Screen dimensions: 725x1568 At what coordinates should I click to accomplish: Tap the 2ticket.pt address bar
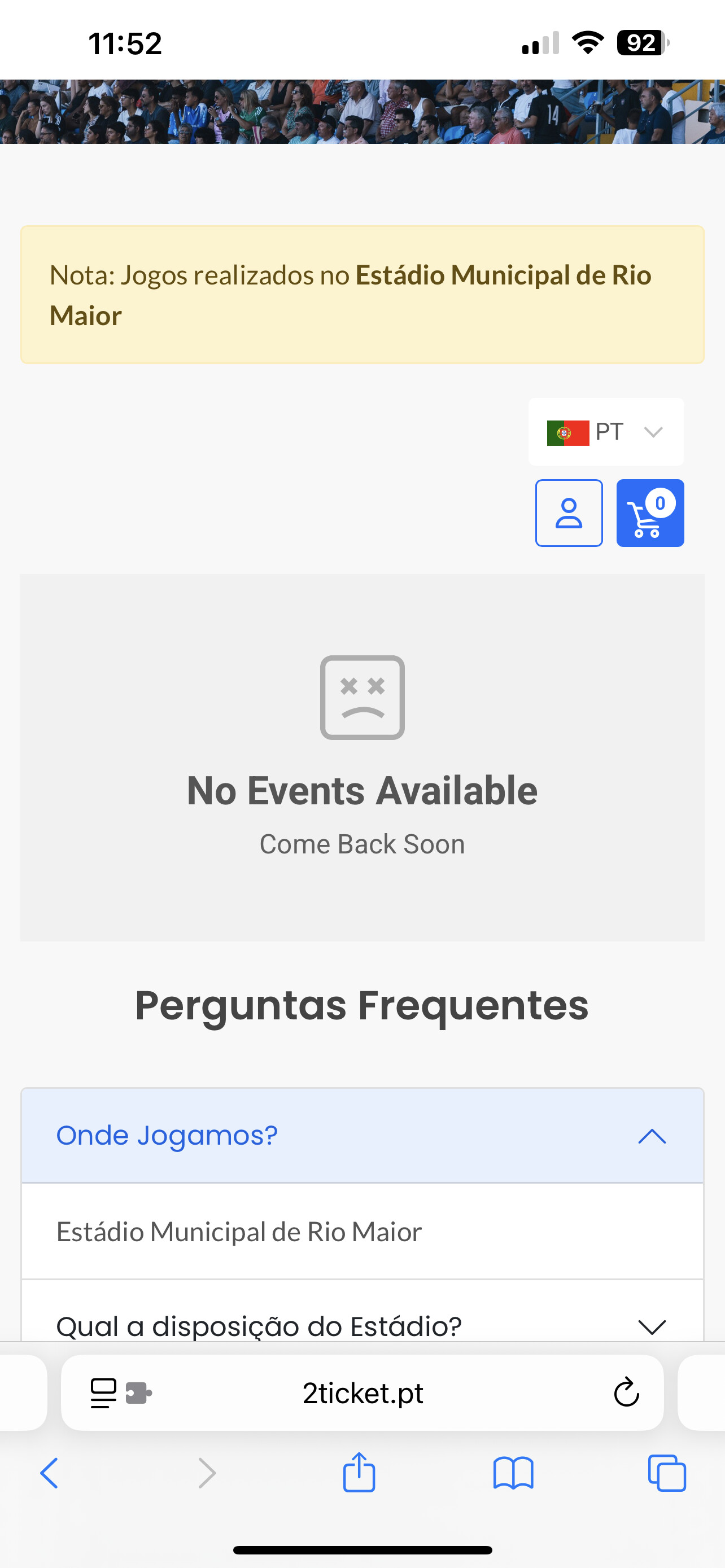pos(362,1392)
